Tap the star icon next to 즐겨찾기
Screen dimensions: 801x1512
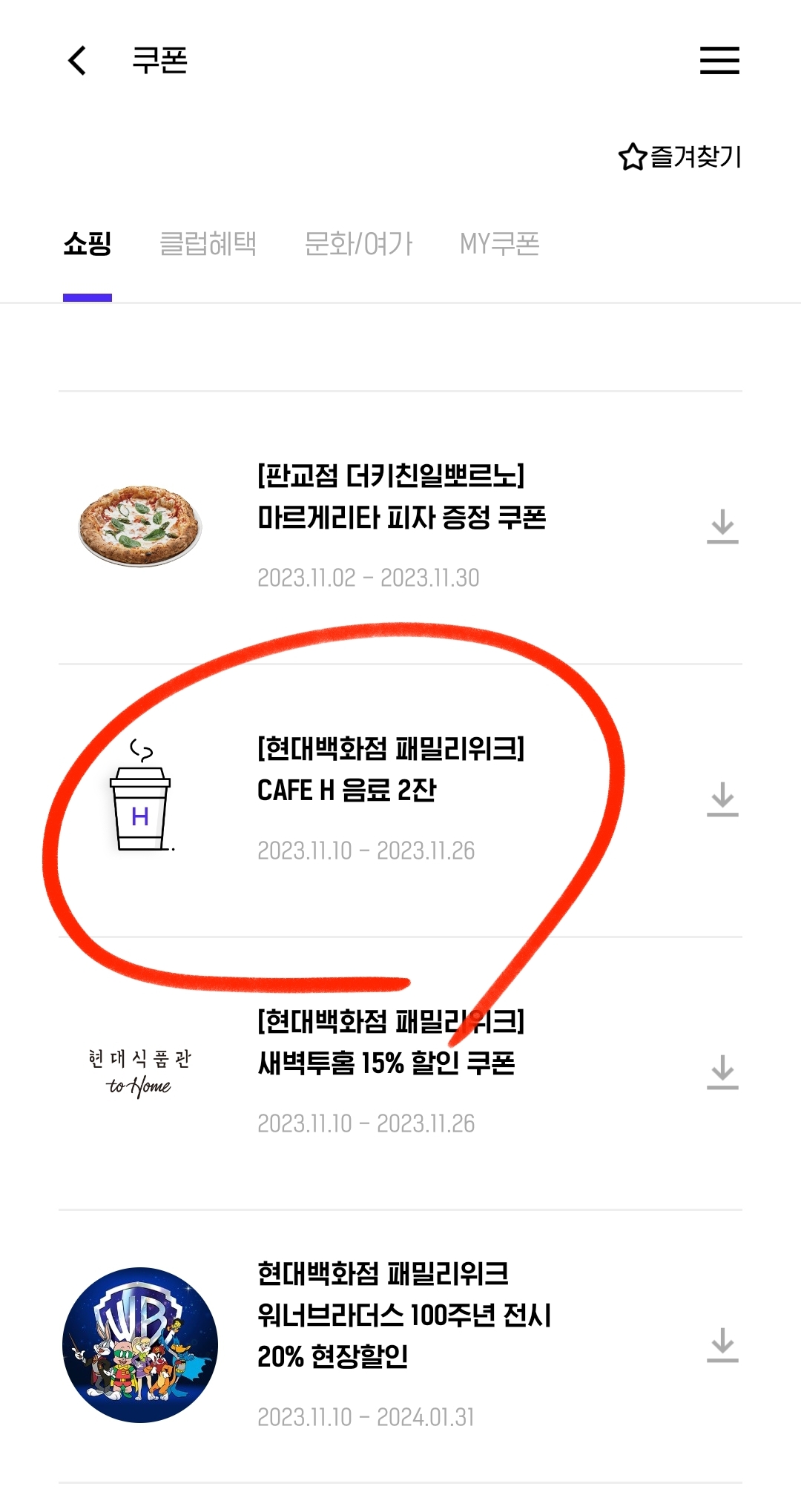632,157
